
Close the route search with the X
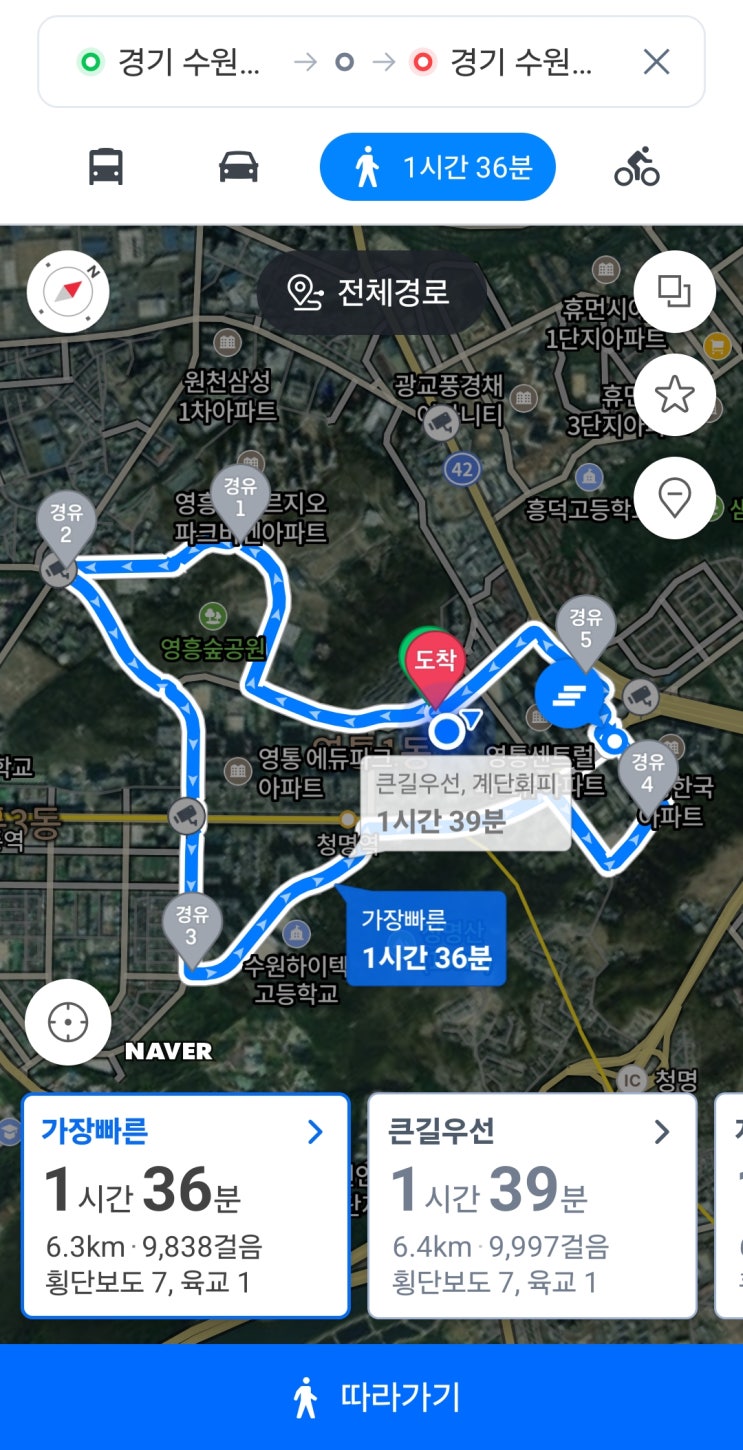coord(656,62)
